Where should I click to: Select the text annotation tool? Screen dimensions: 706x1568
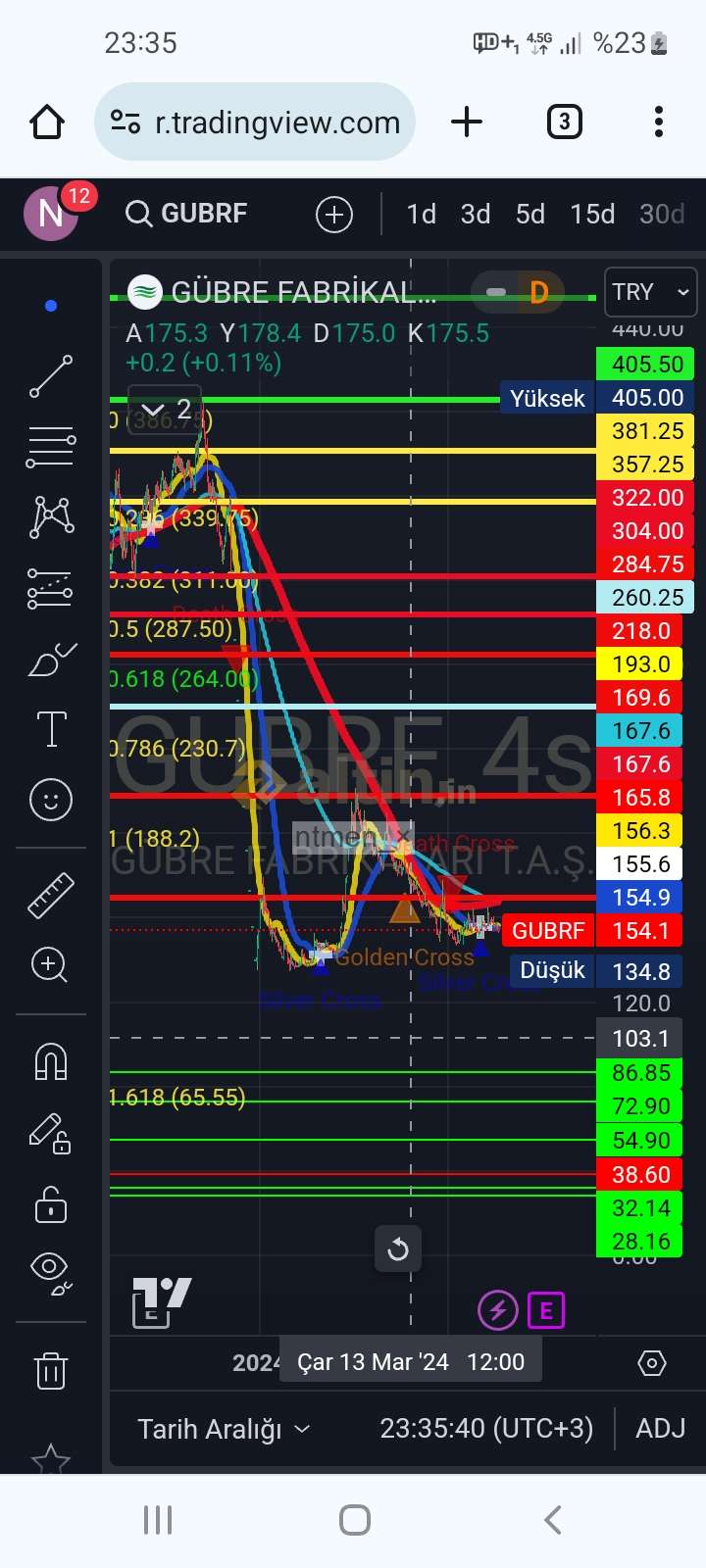pyautogui.click(x=51, y=730)
